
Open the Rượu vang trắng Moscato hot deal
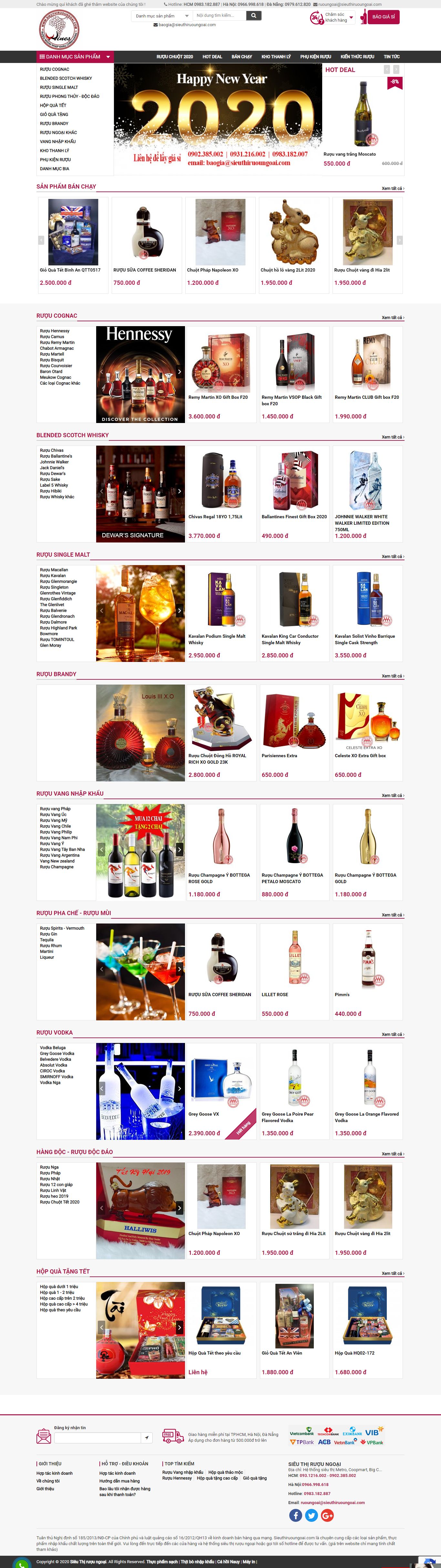pyautogui.click(x=350, y=154)
